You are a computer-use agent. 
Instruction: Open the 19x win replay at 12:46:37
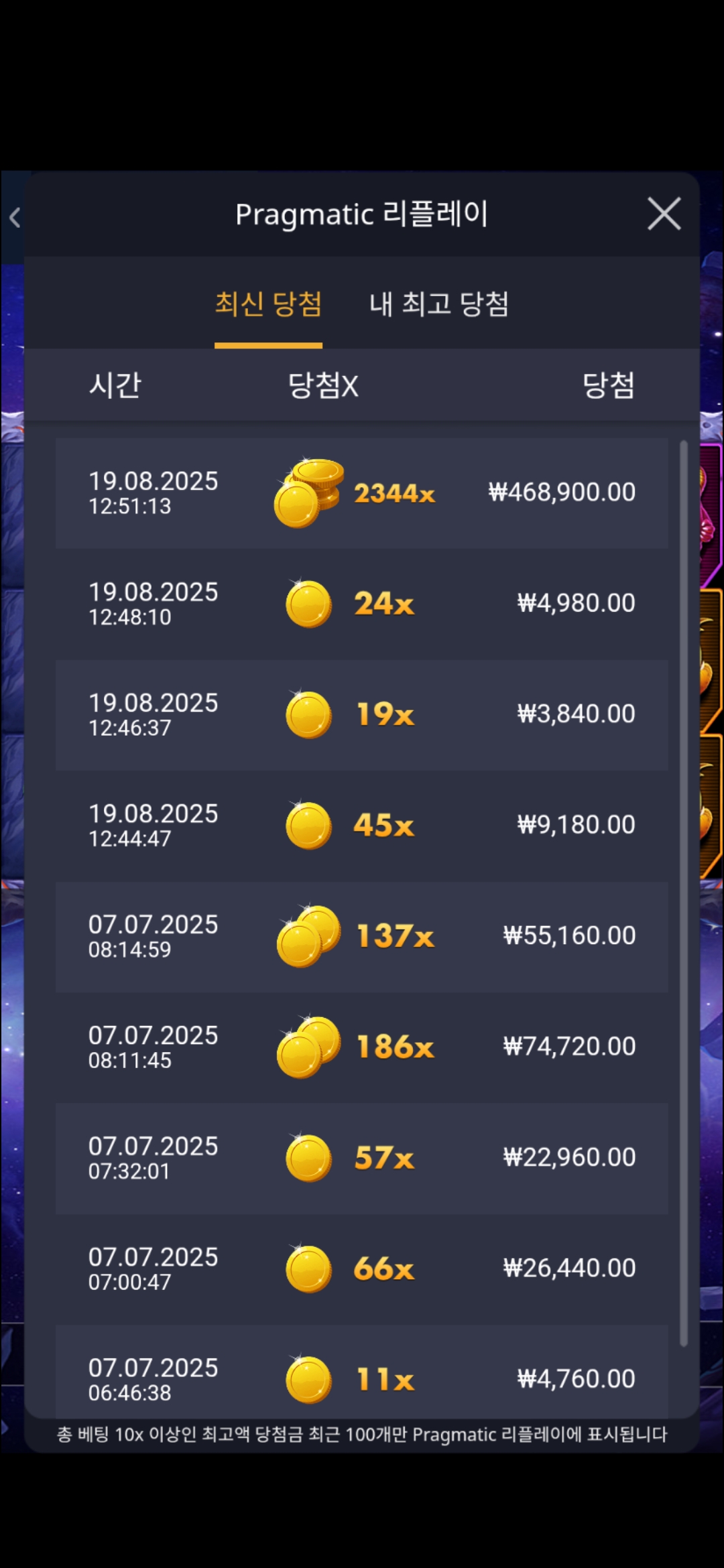tap(362, 714)
